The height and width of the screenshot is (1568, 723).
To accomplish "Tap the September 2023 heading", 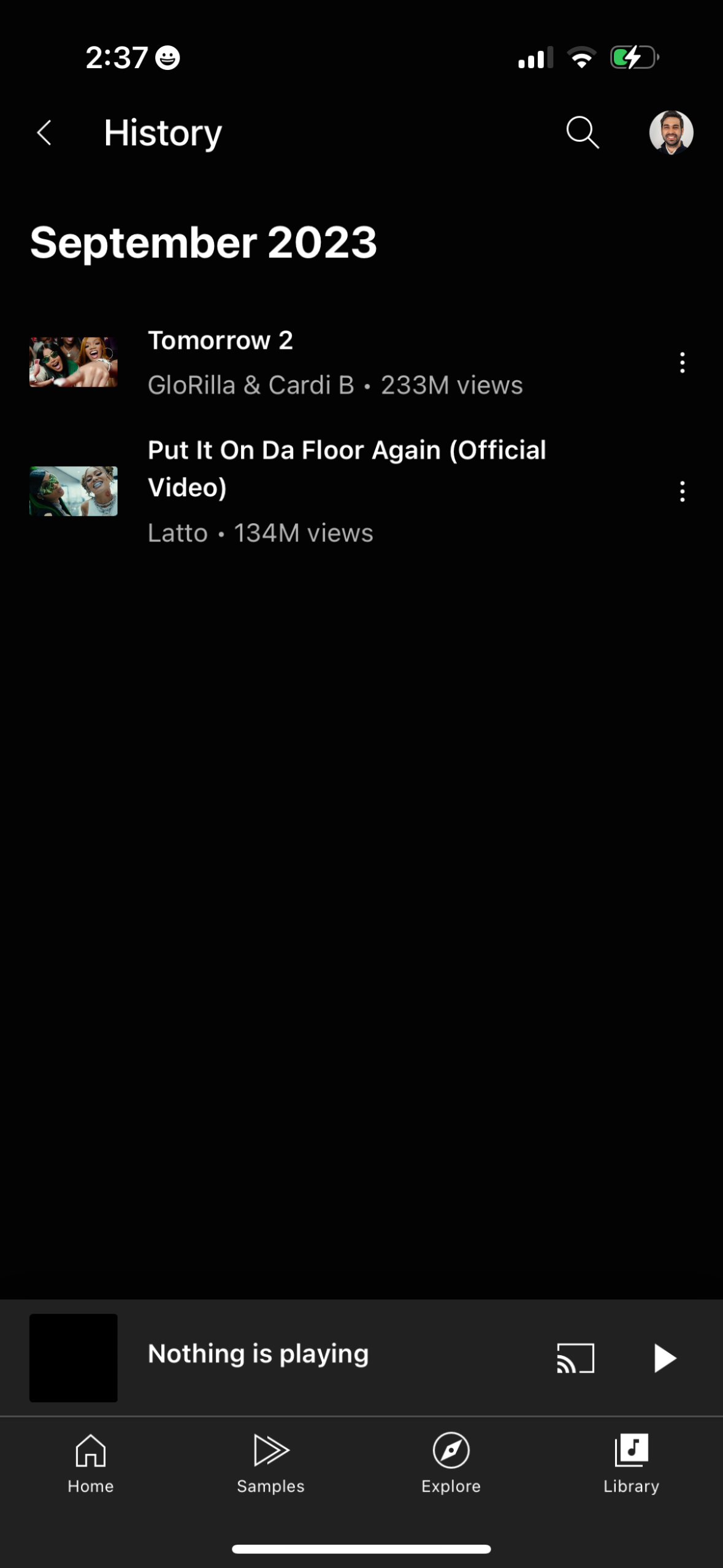I will [204, 242].
